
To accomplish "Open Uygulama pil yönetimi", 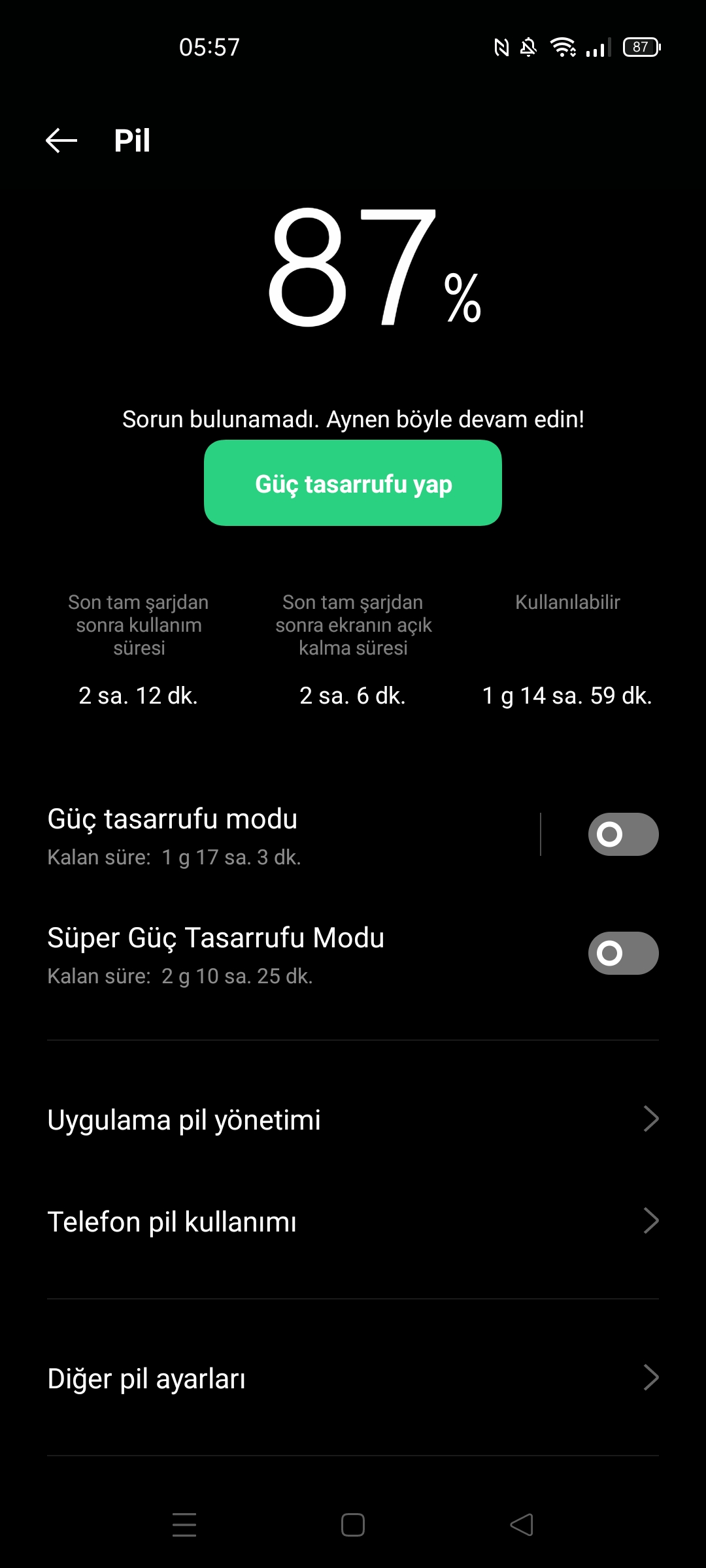I will pyautogui.click(x=353, y=1119).
